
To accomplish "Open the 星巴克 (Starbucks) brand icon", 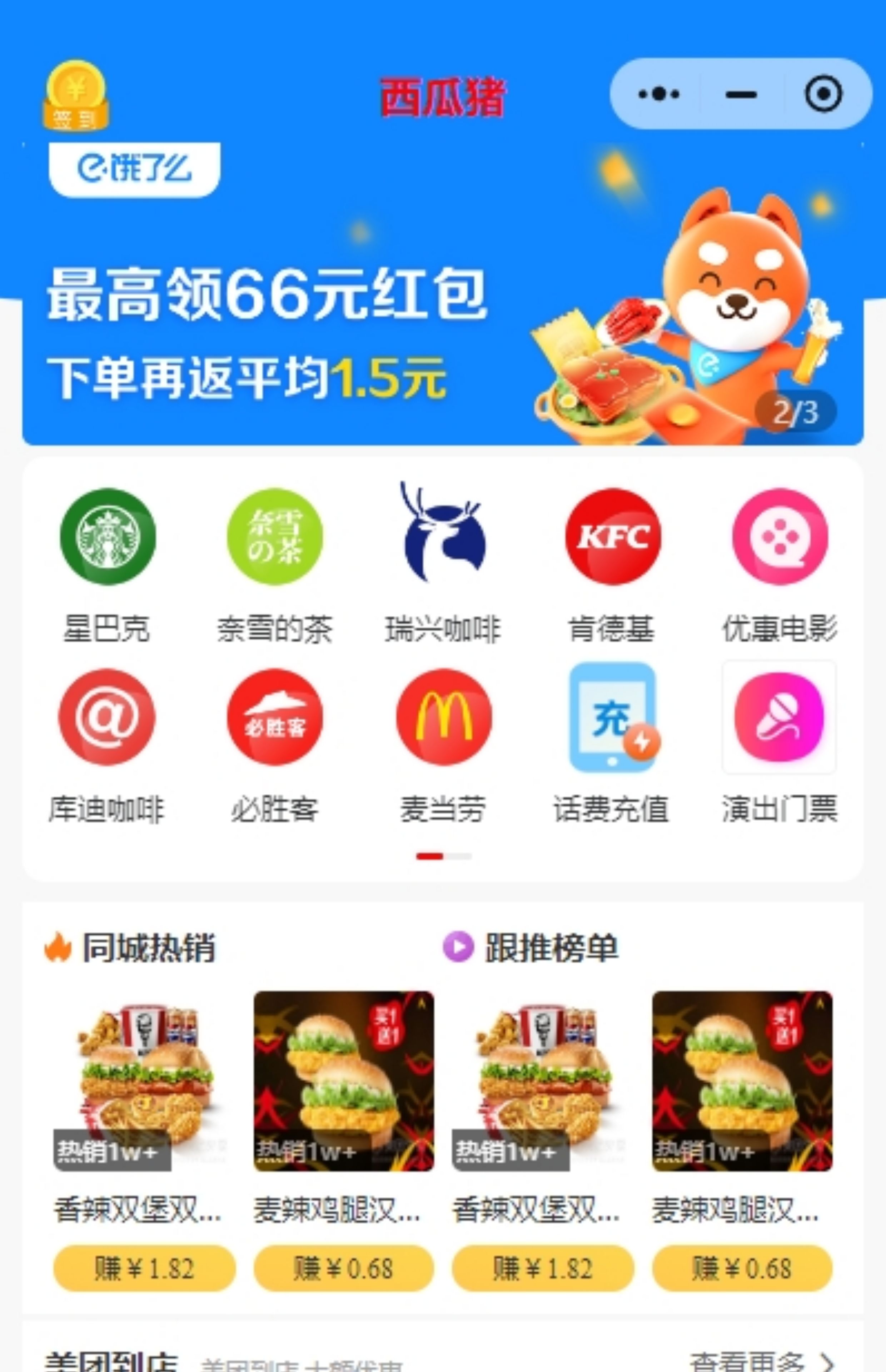I will (x=108, y=537).
